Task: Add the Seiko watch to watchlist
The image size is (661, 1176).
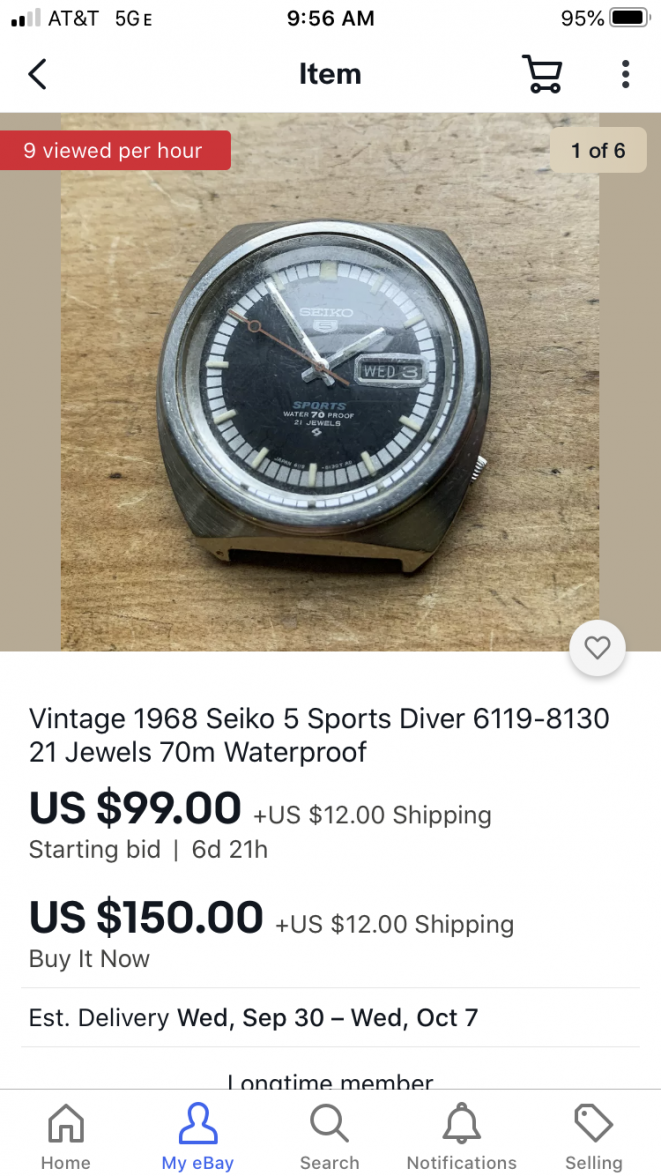Action: click(597, 649)
